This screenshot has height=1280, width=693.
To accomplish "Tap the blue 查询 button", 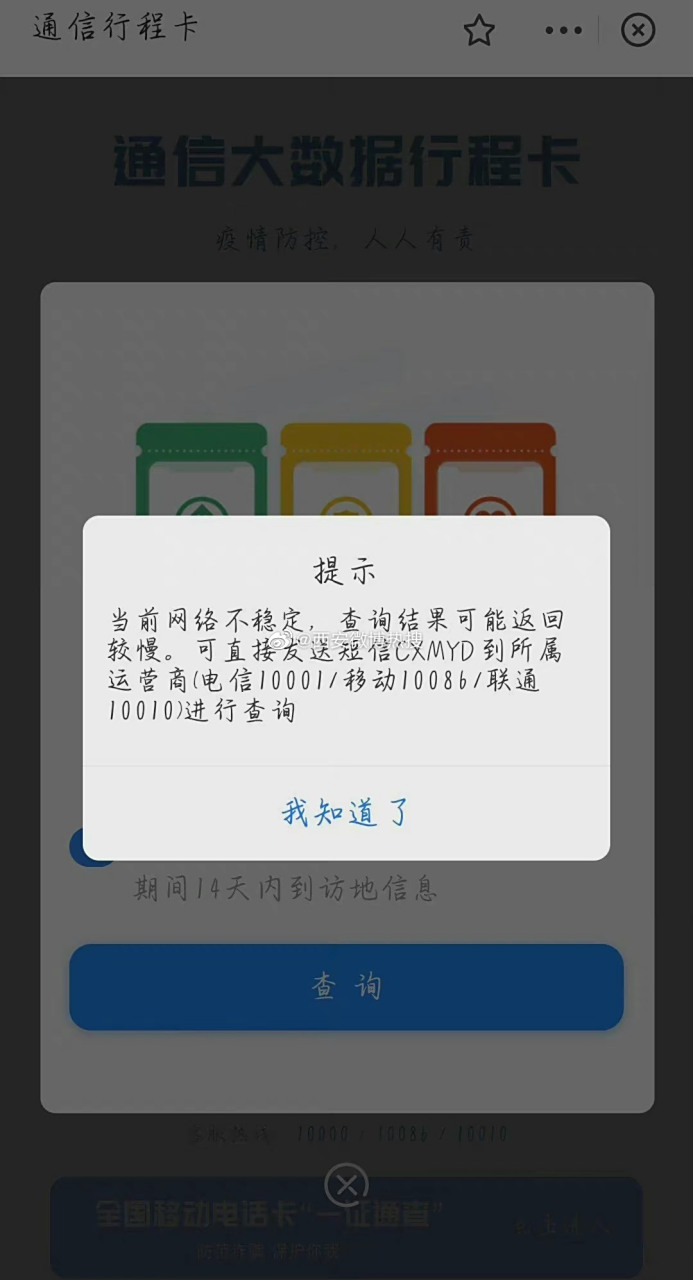I will coord(346,987).
